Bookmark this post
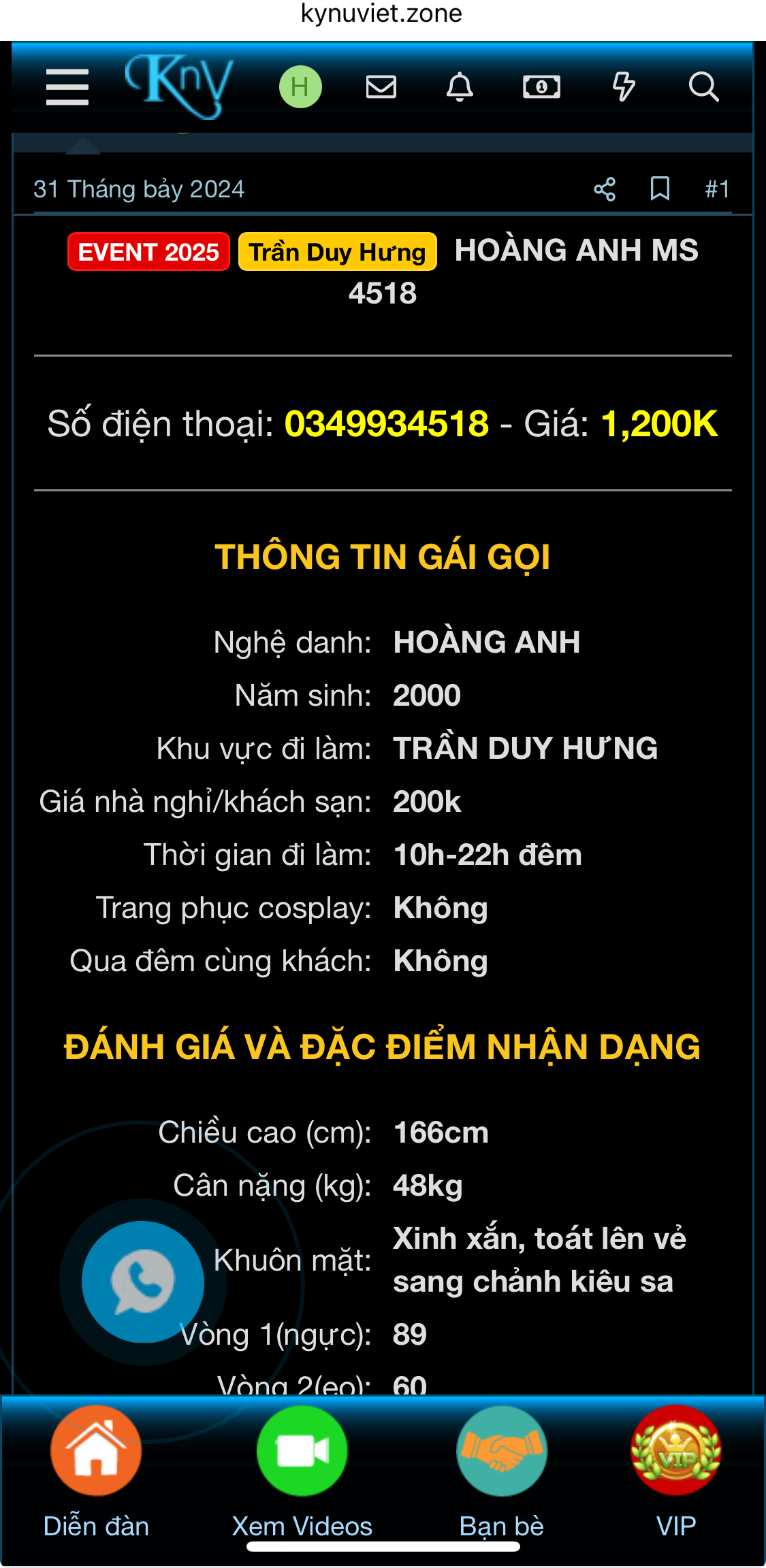Screen dimensions: 766x1568 tap(660, 189)
